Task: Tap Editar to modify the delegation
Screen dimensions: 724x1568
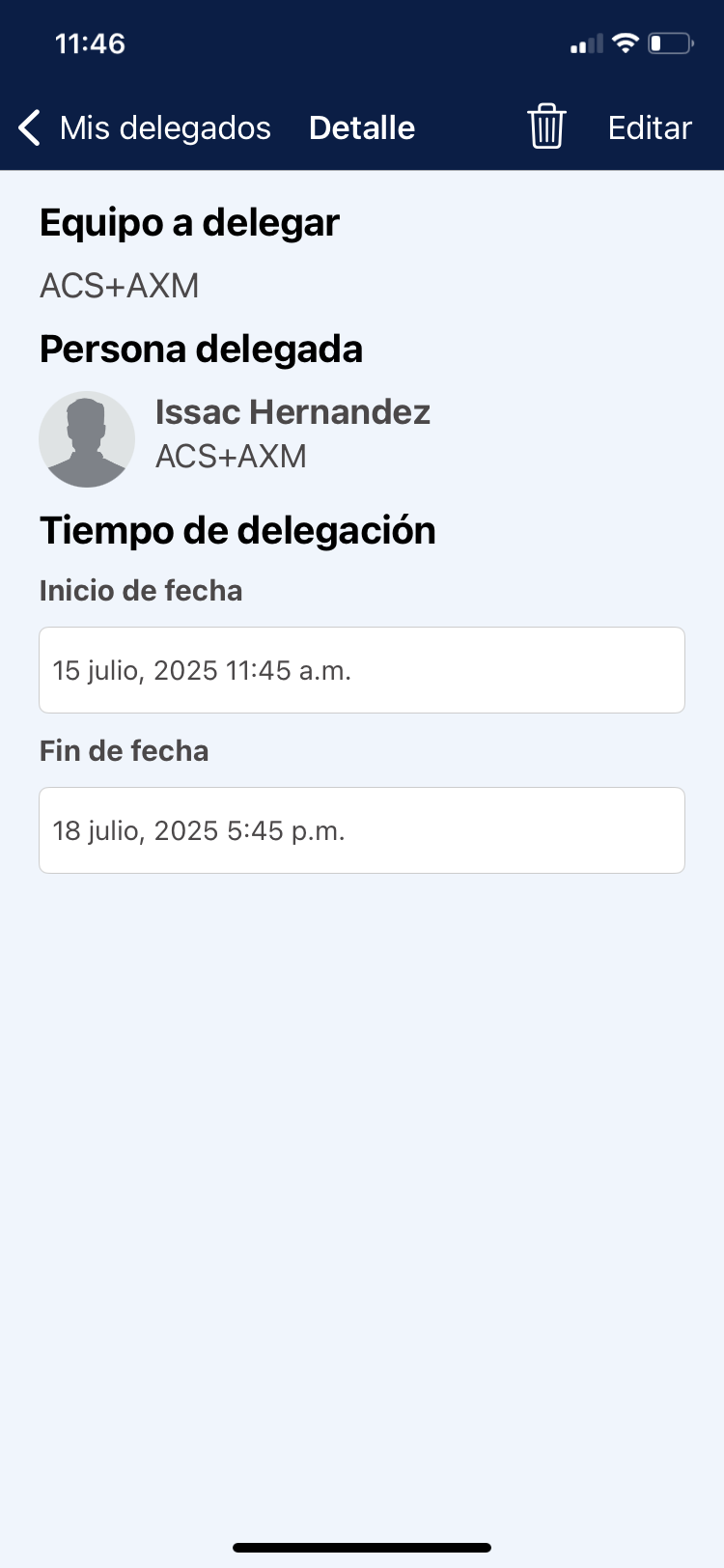Action: click(650, 127)
